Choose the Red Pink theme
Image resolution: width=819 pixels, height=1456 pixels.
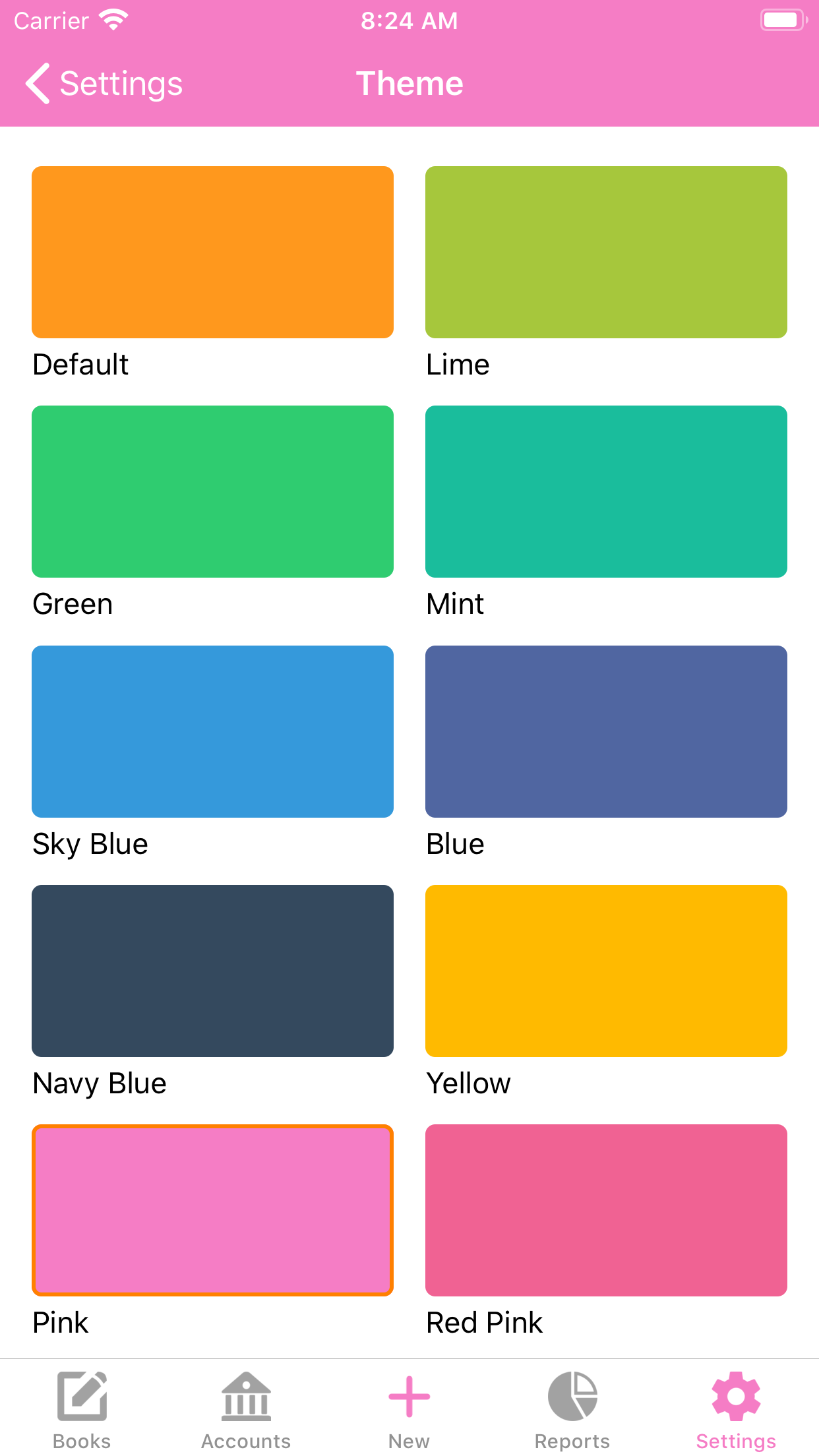click(606, 1210)
